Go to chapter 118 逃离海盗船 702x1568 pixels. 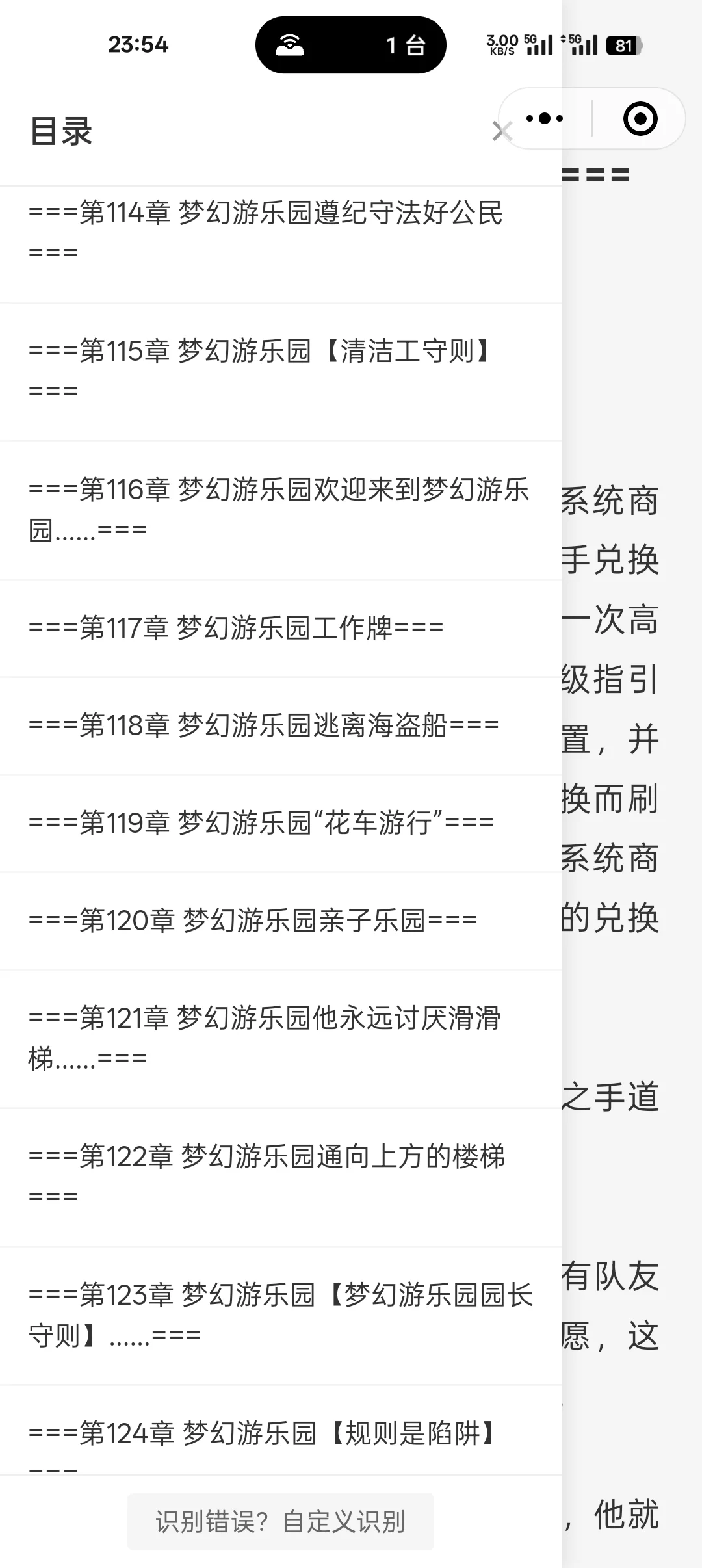281,725
